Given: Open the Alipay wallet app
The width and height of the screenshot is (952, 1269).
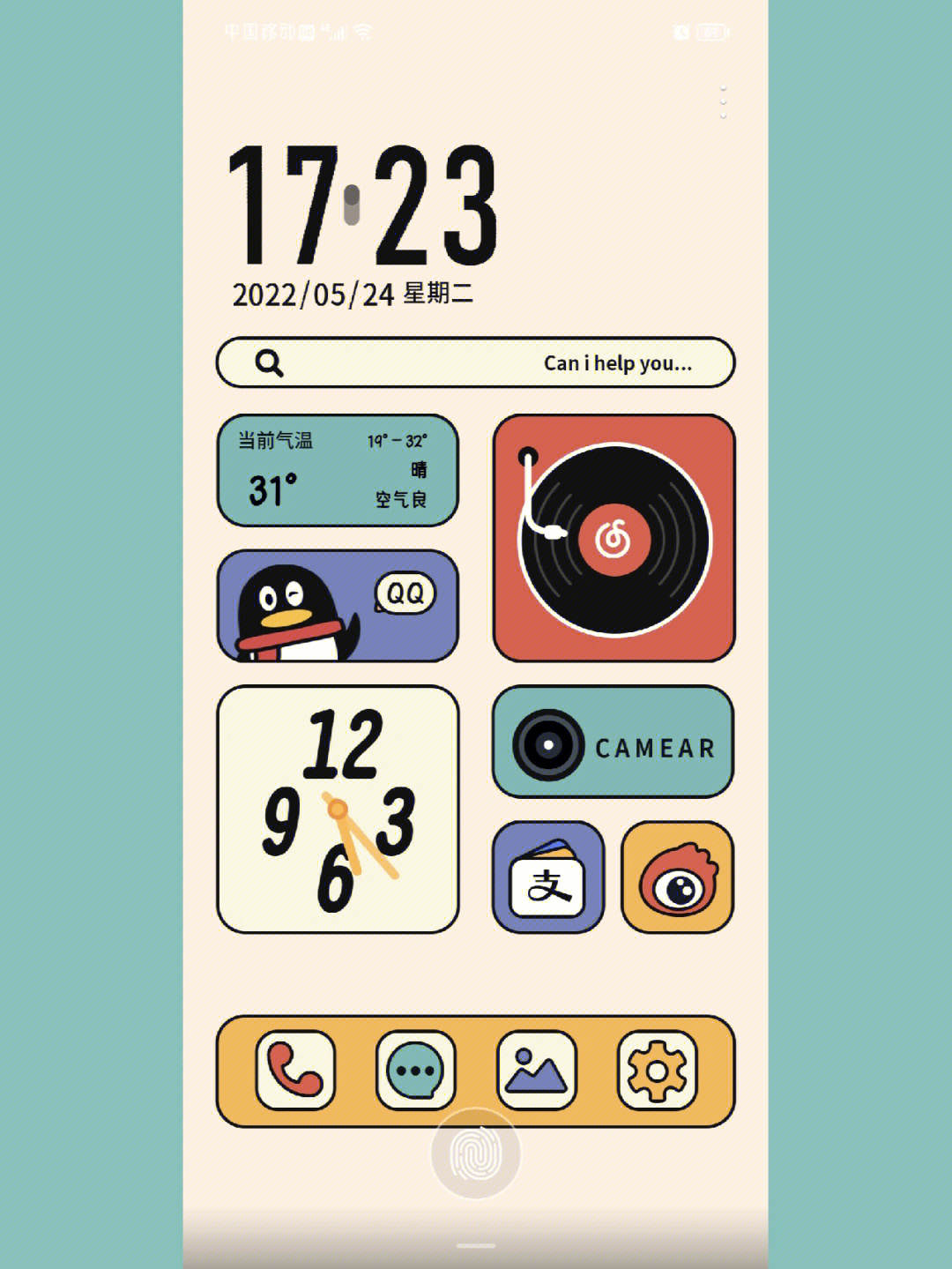Looking at the screenshot, I should 548,877.
